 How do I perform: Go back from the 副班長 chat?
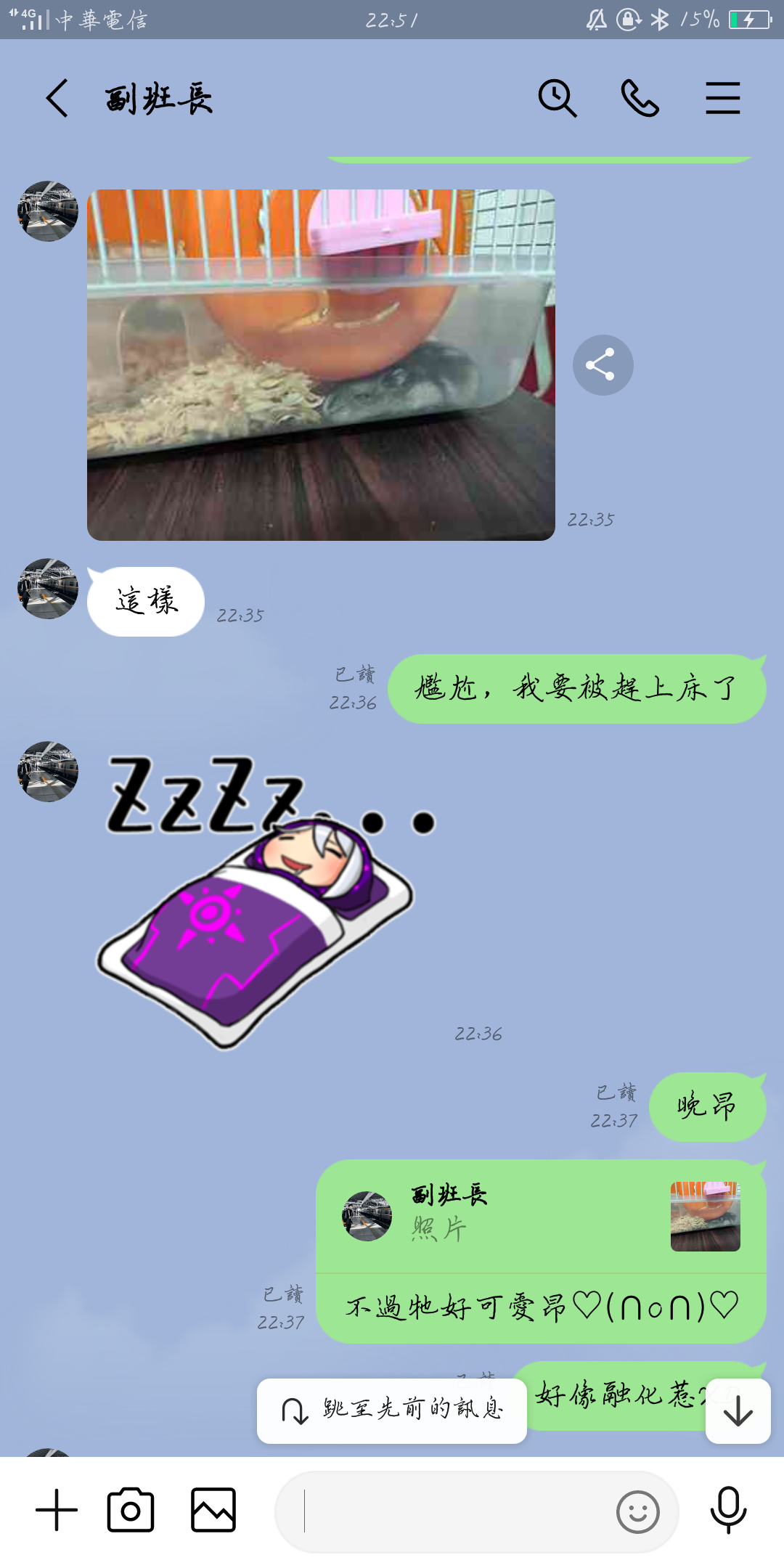57,98
